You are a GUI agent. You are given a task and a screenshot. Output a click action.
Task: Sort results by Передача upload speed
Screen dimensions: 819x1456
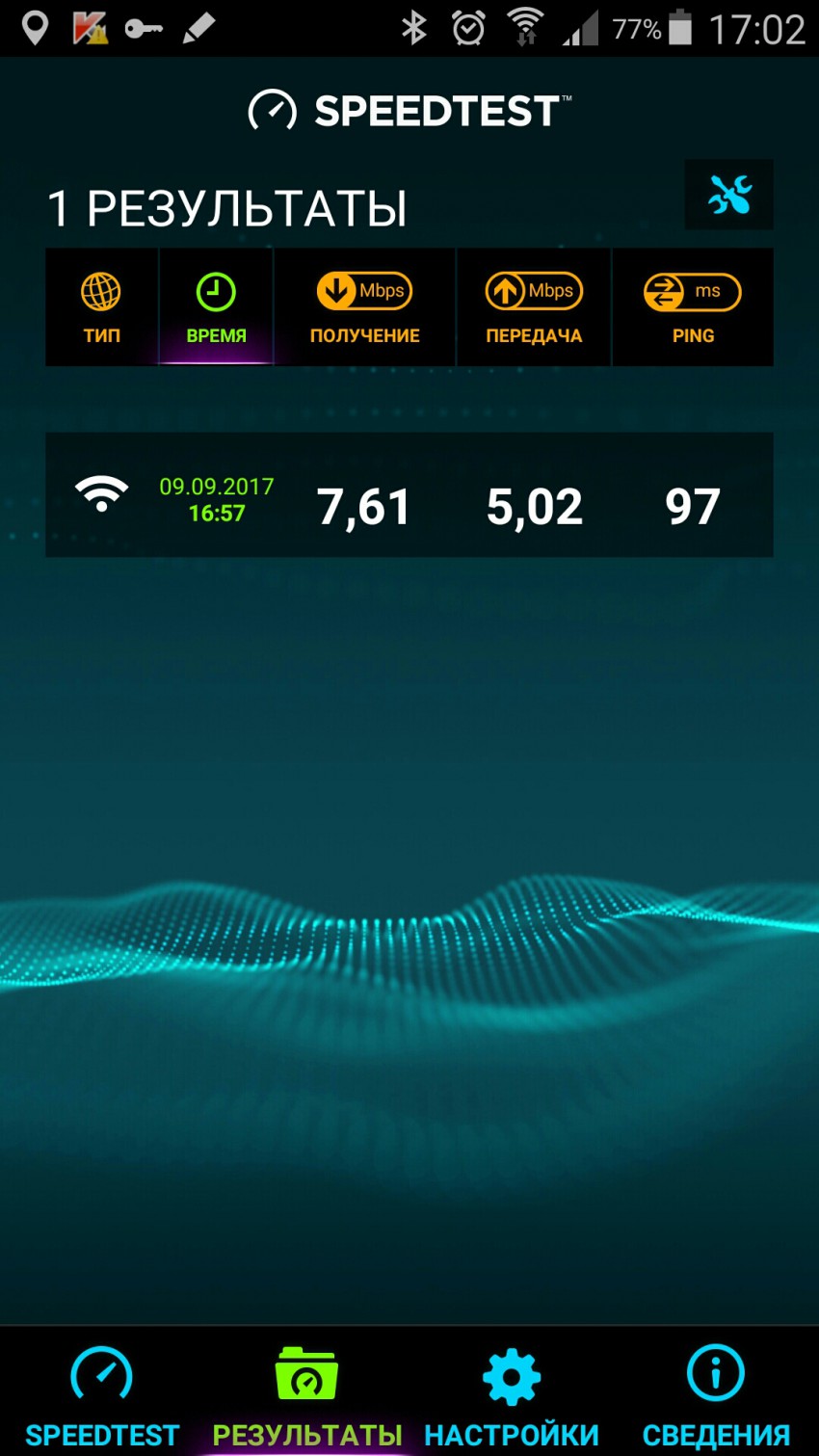point(533,307)
